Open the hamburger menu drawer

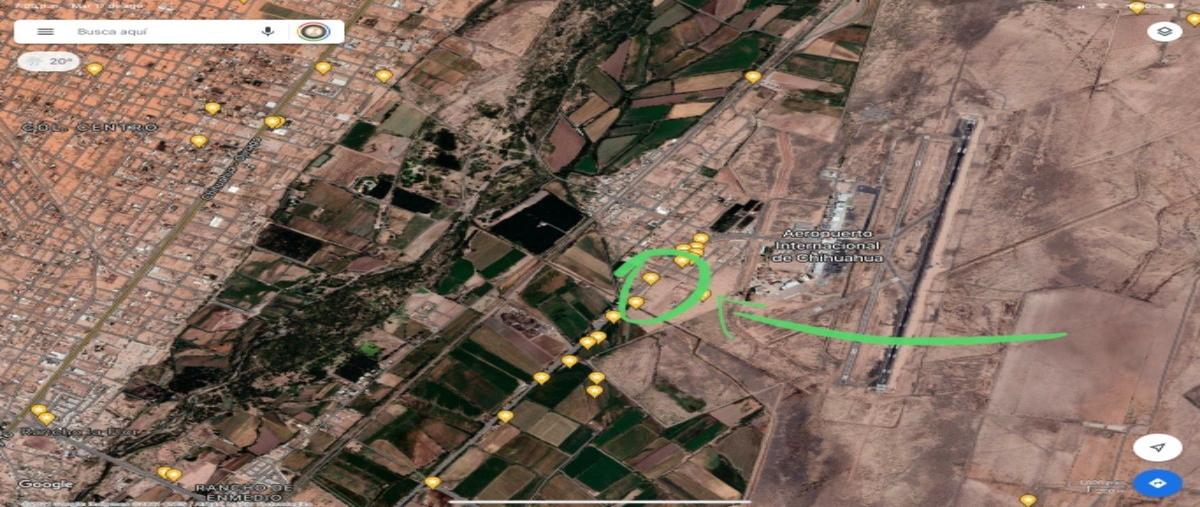pyautogui.click(x=45, y=32)
